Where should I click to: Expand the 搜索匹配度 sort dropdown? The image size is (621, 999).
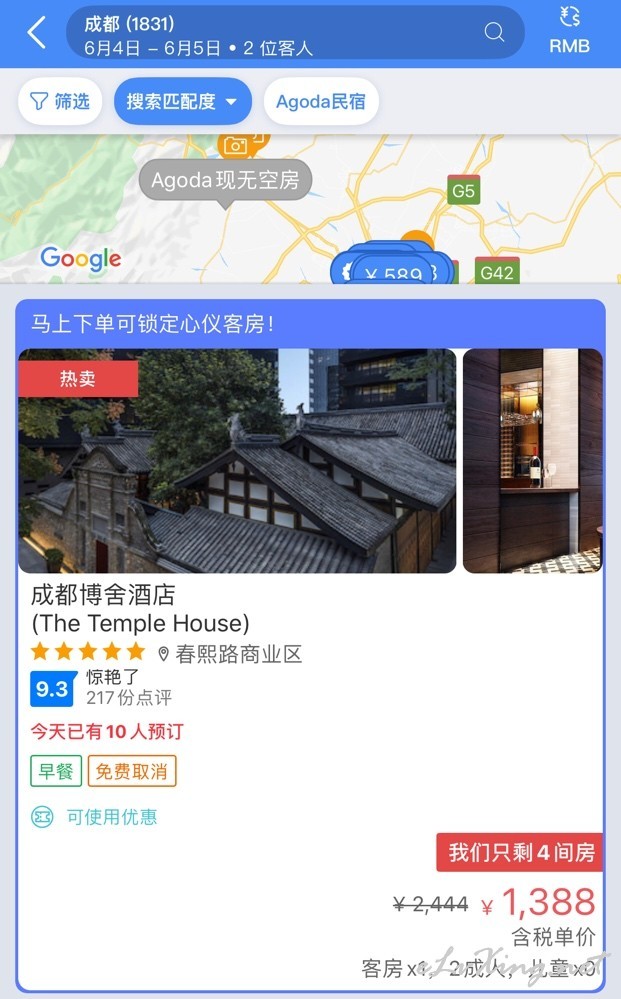coord(182,101)
